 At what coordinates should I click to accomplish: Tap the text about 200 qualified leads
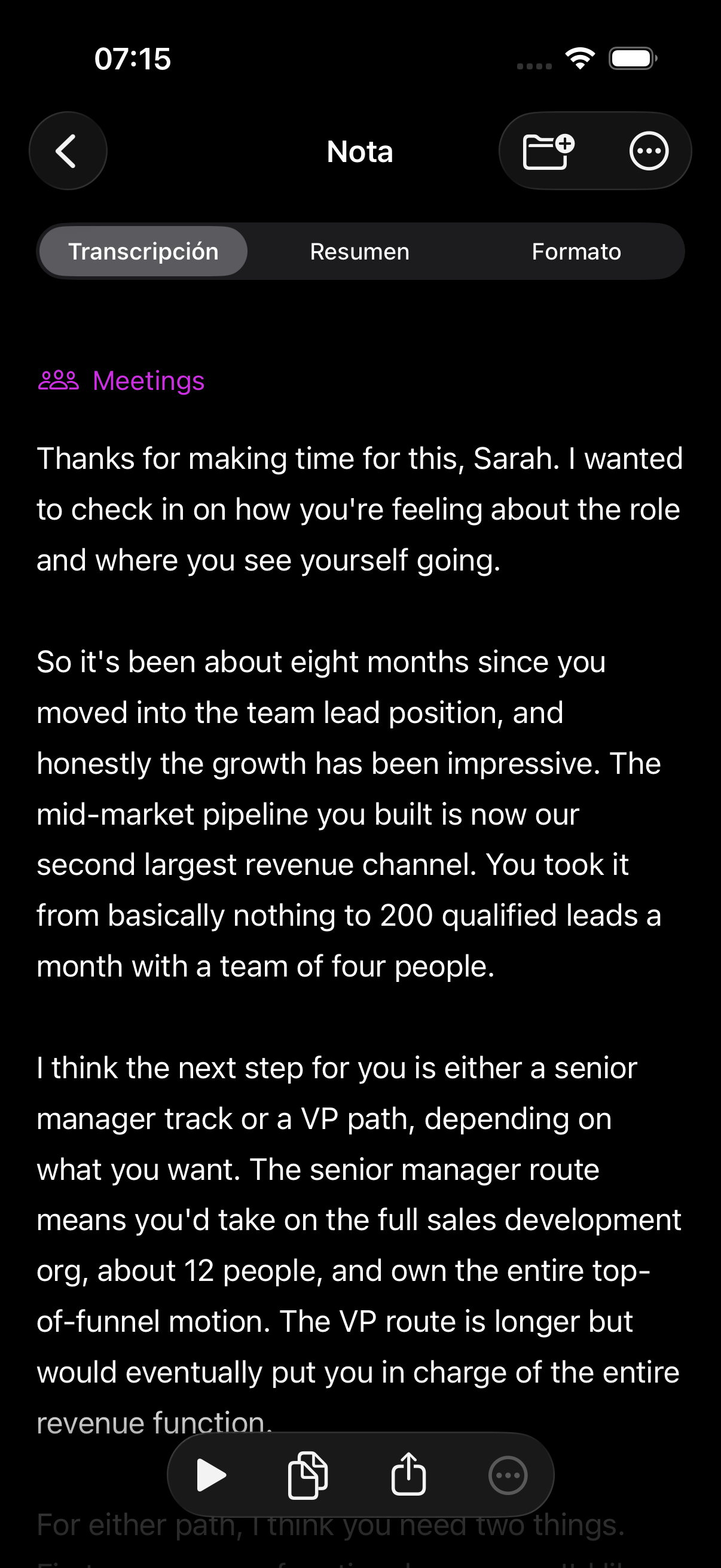coord(359,915)
